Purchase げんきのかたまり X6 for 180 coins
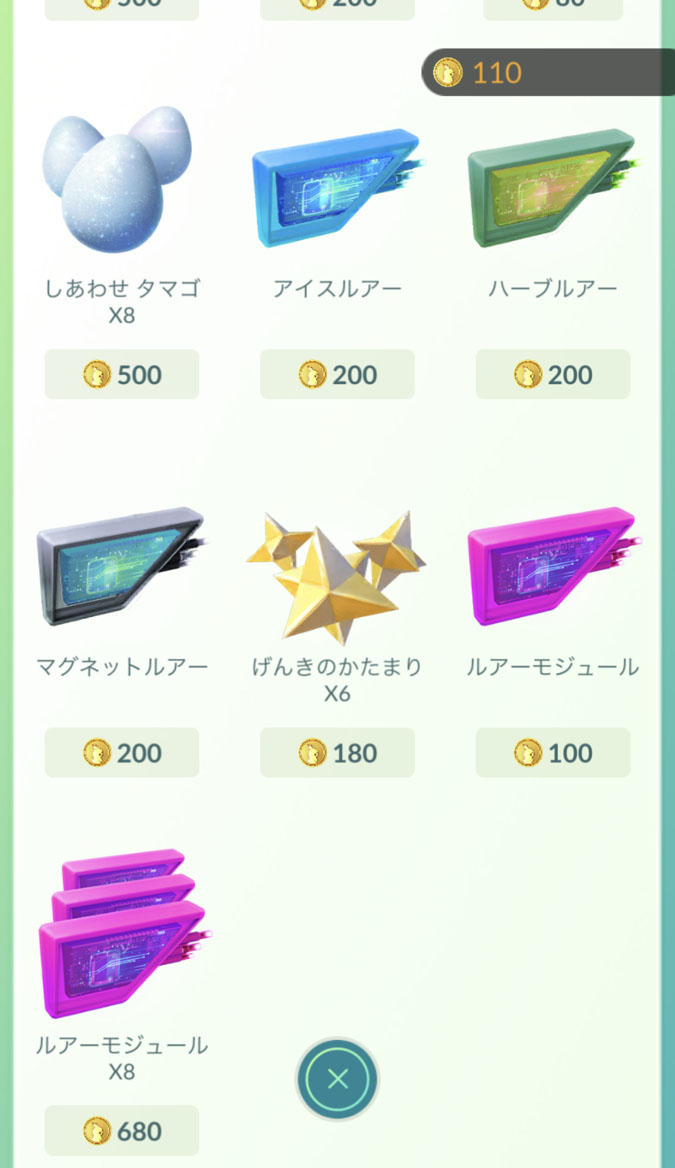 point(337,753)
